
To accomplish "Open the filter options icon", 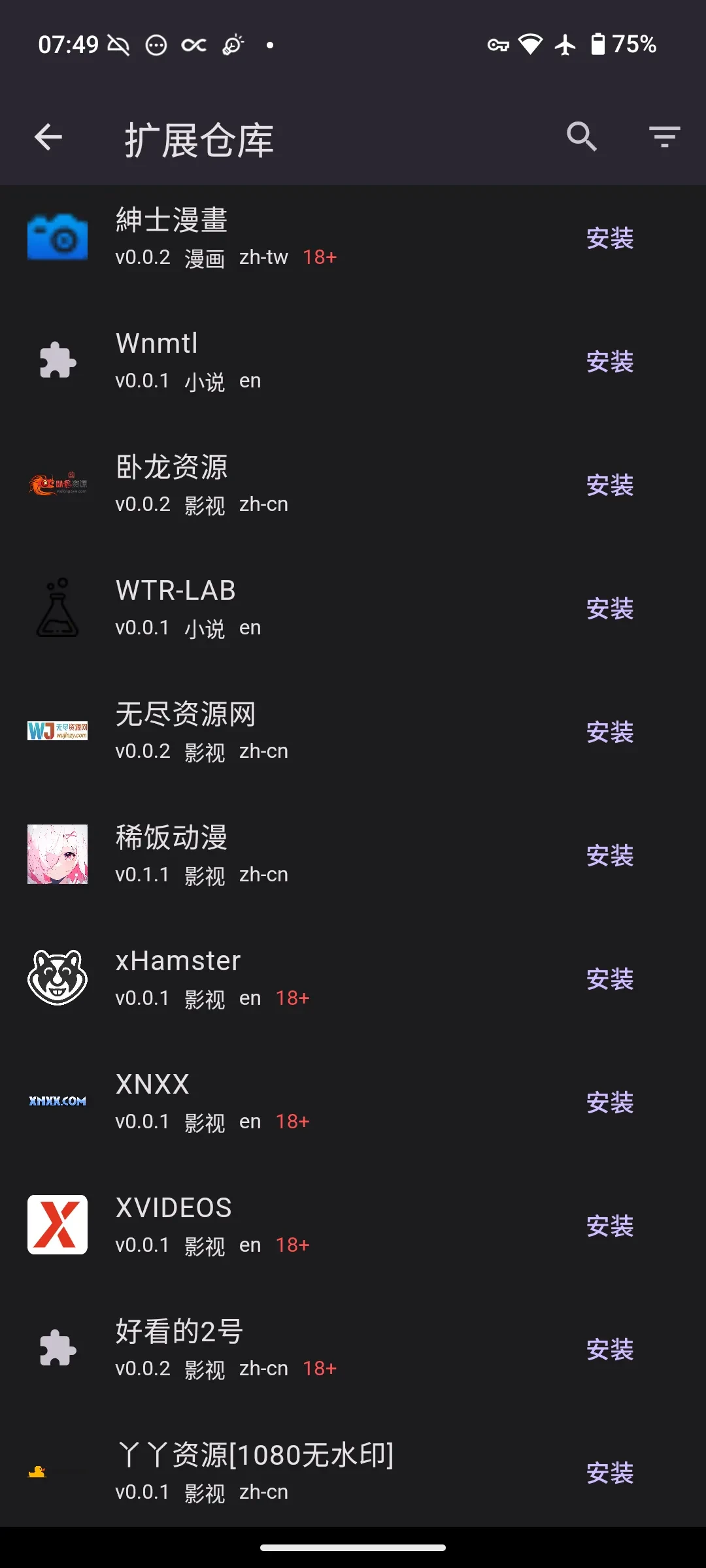I will click(664, 137).
